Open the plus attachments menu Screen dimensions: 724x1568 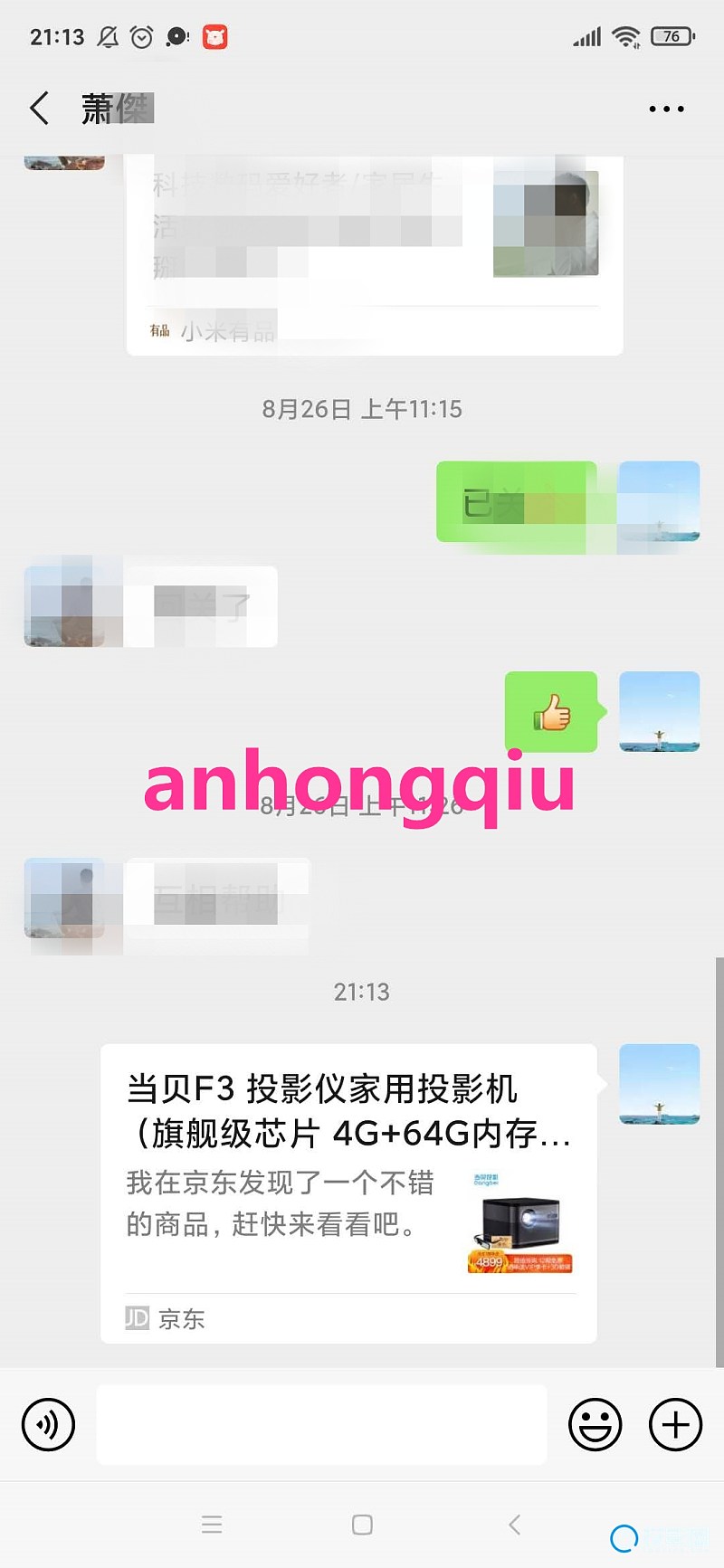675,1424
